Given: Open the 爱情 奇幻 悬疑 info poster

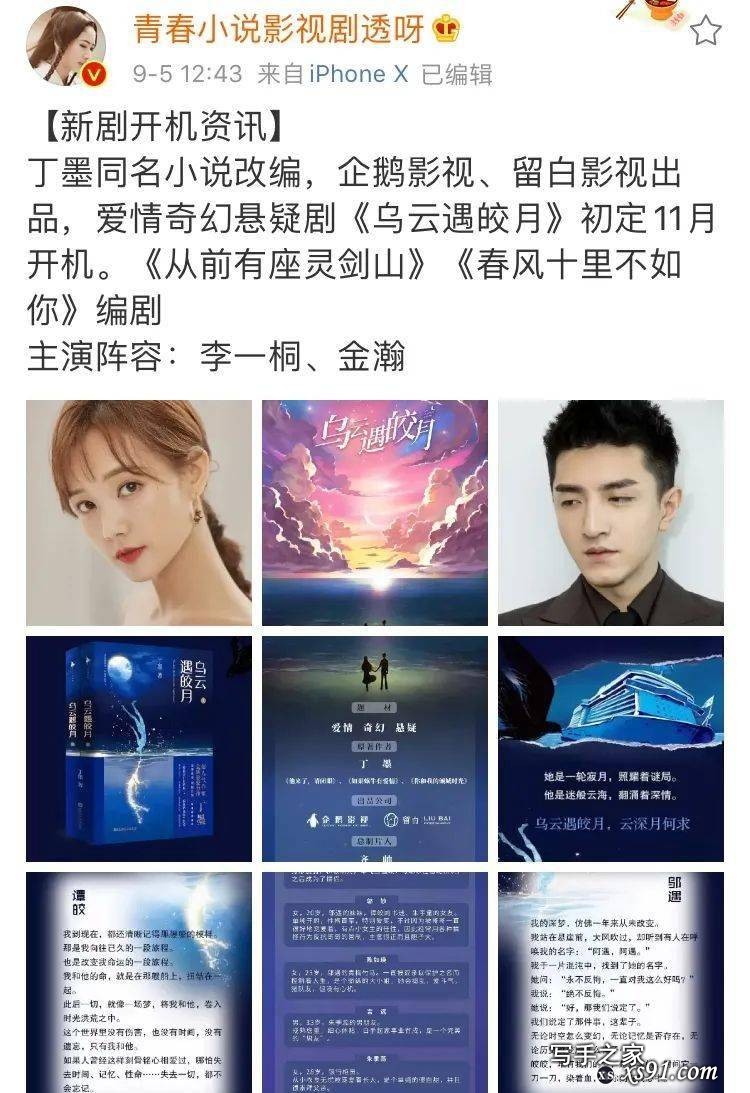Looking at the screenshot, I should click(x=375, y=749).
